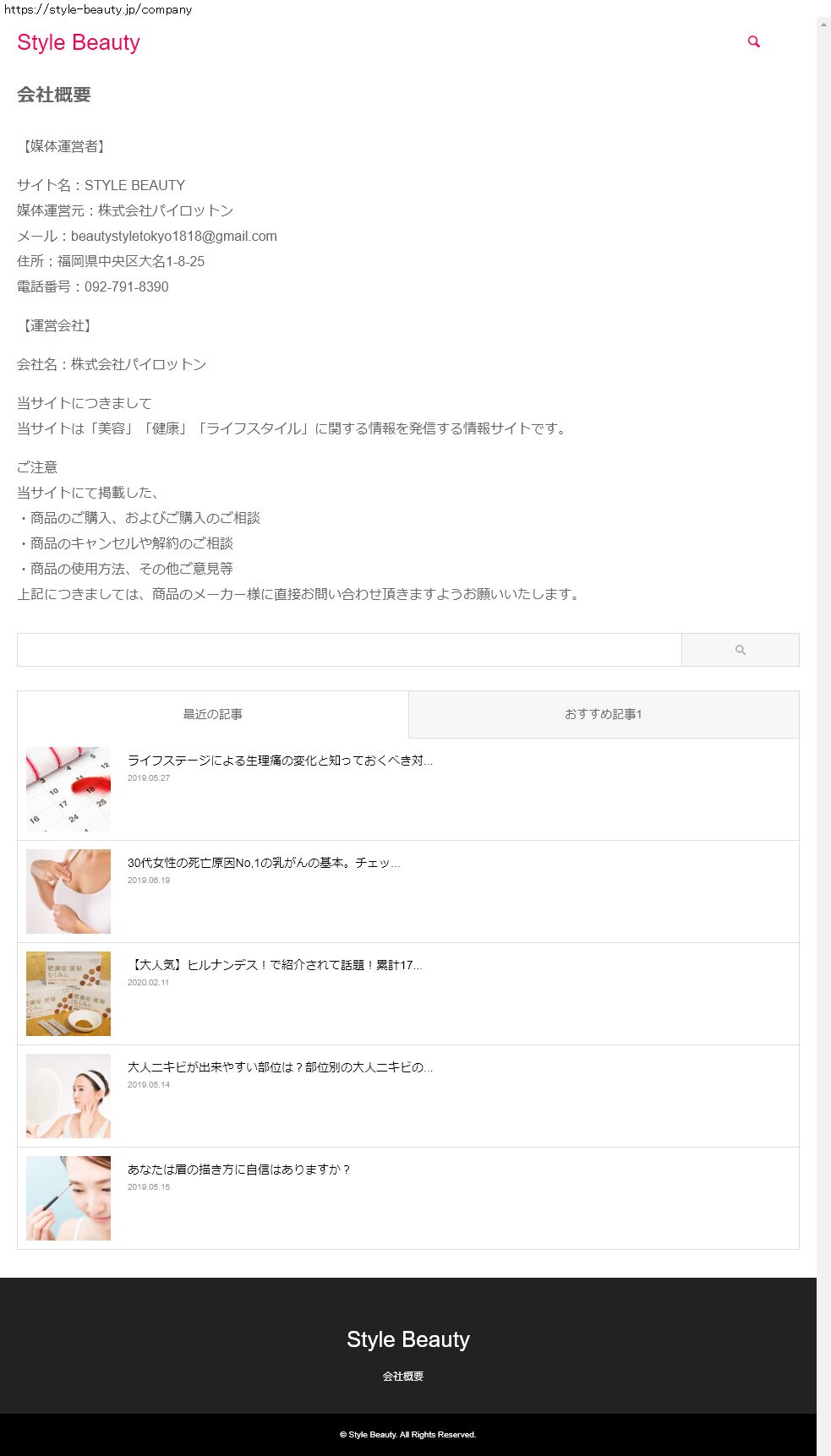This screenshot has width=831, height=1456.
Task: Go to the Style Beauty home page logo
Action: tap(79, 42)
